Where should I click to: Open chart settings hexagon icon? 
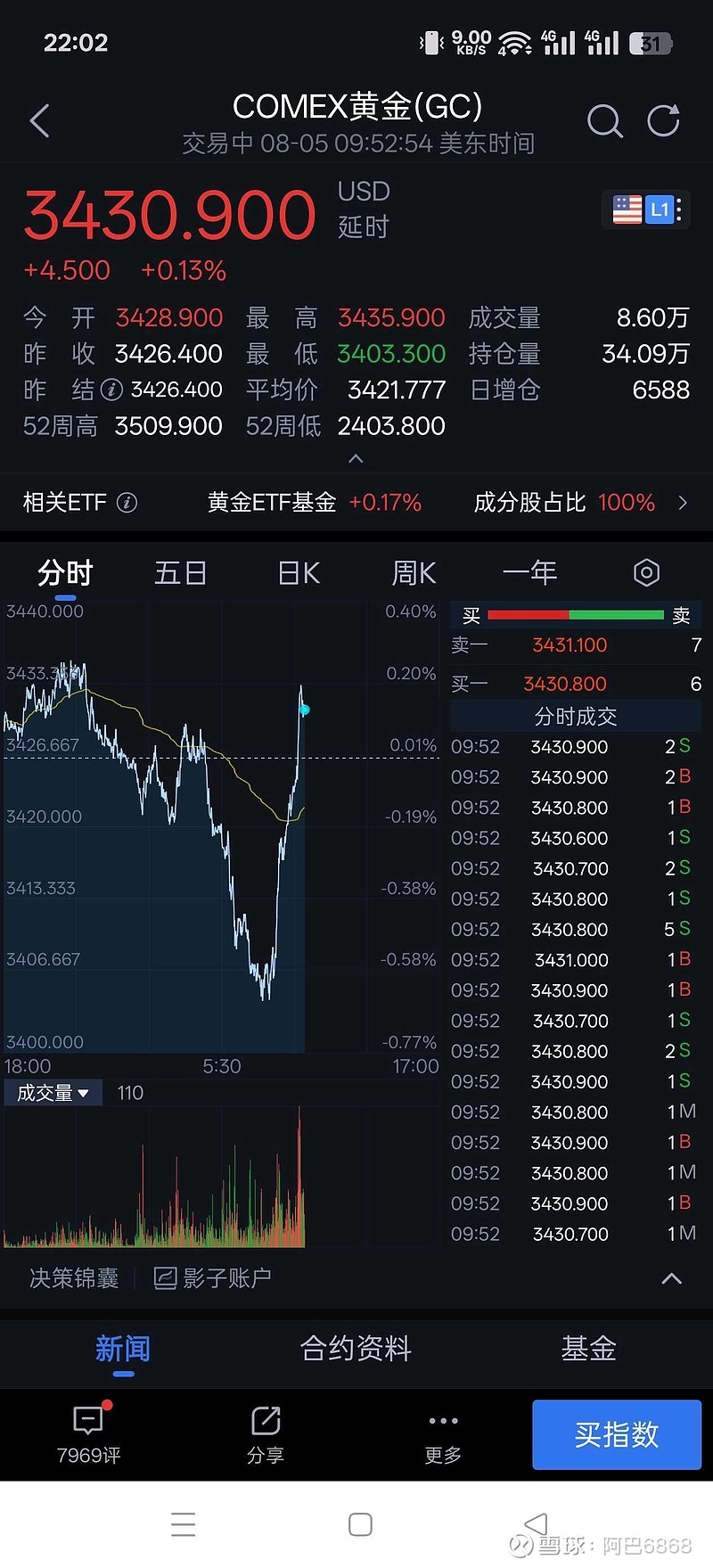pos(646,572)
